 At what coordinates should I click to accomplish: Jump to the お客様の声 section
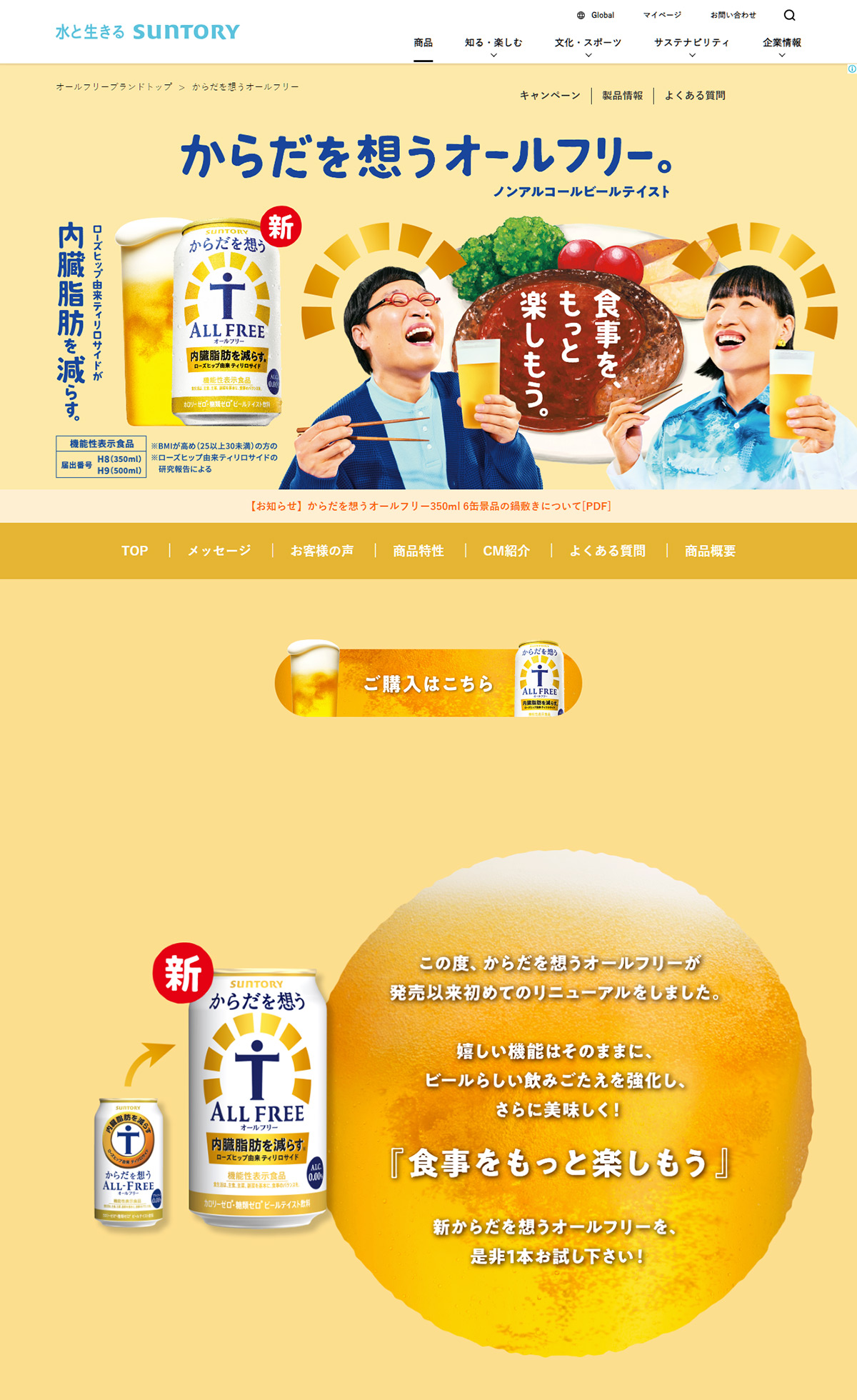(x=321, y=551)
